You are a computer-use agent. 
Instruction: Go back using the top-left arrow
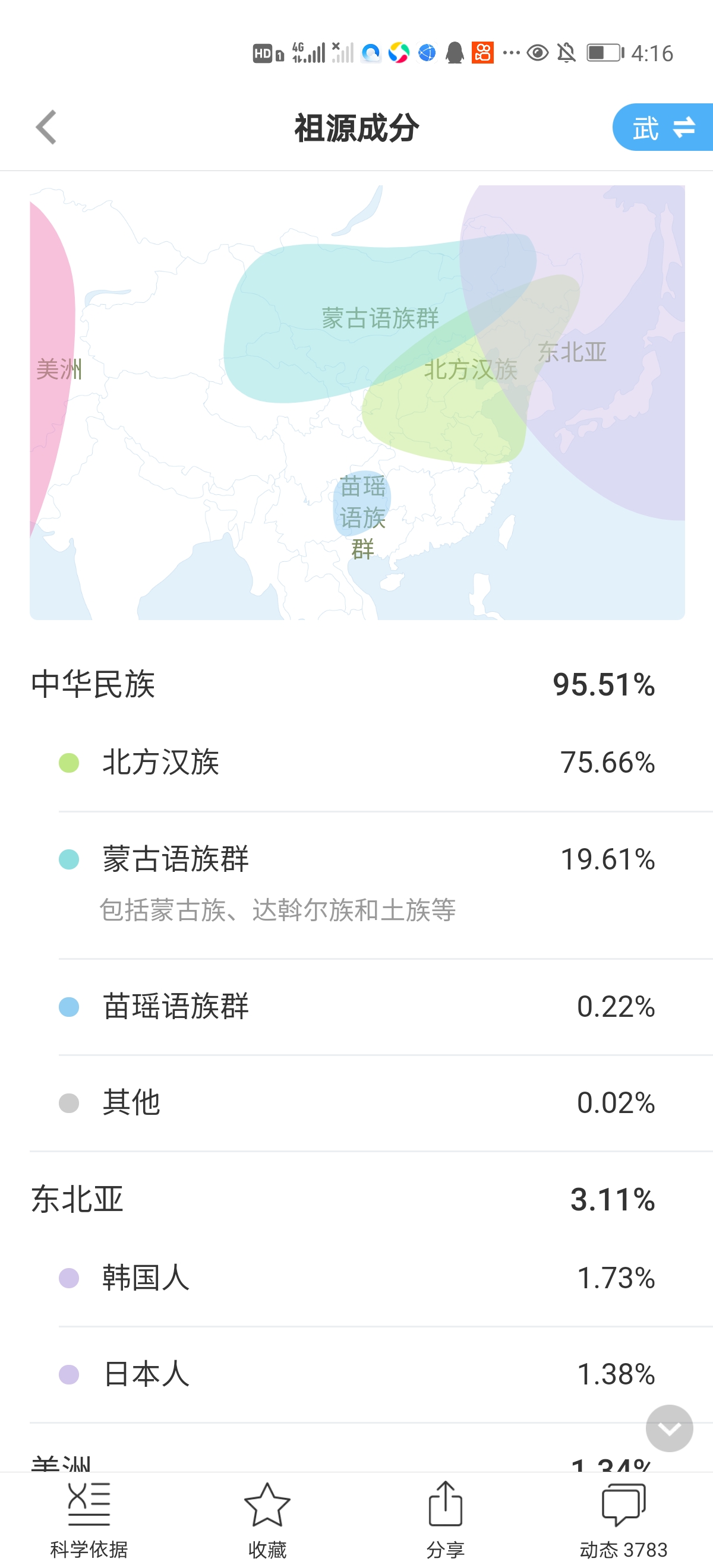pos(46,127)
